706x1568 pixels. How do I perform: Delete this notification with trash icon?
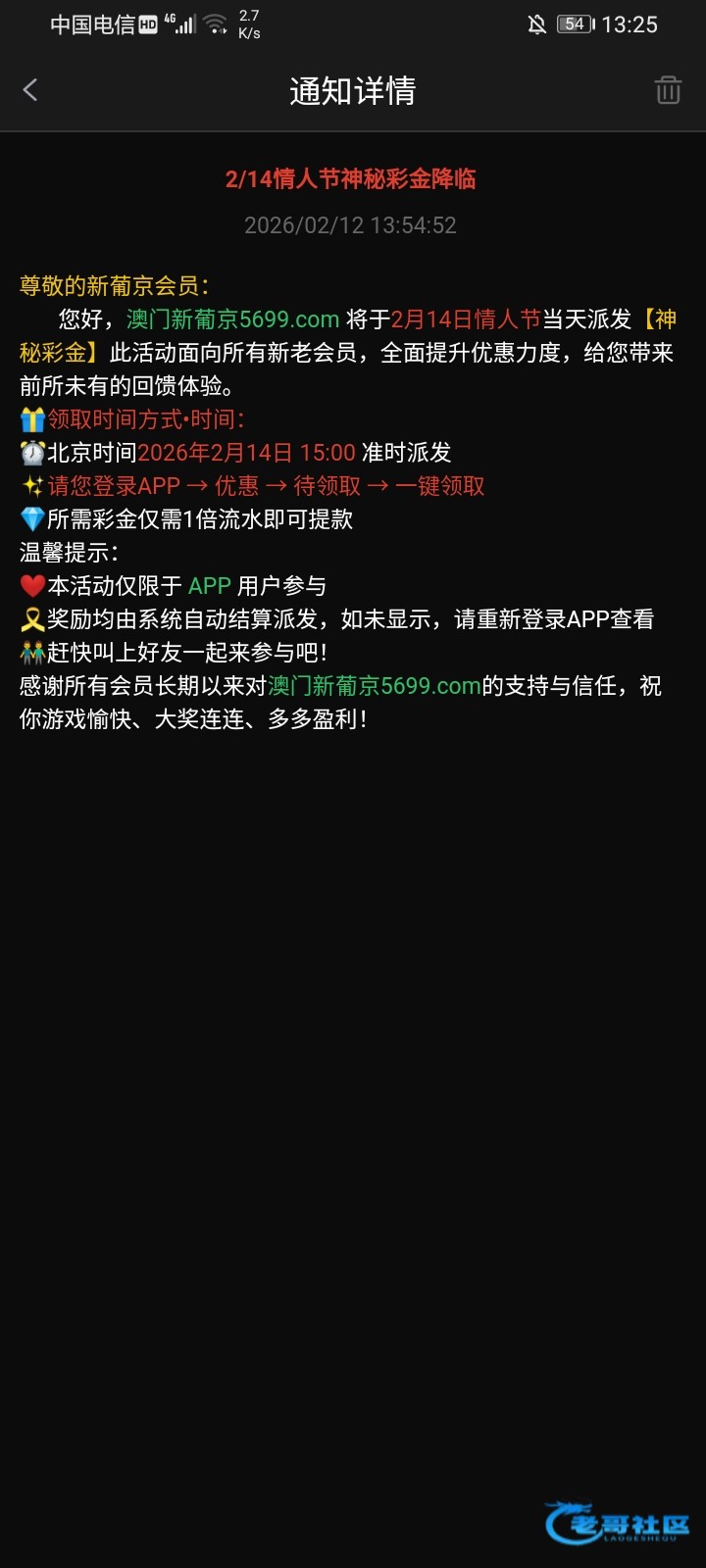[x=668, y=90]
